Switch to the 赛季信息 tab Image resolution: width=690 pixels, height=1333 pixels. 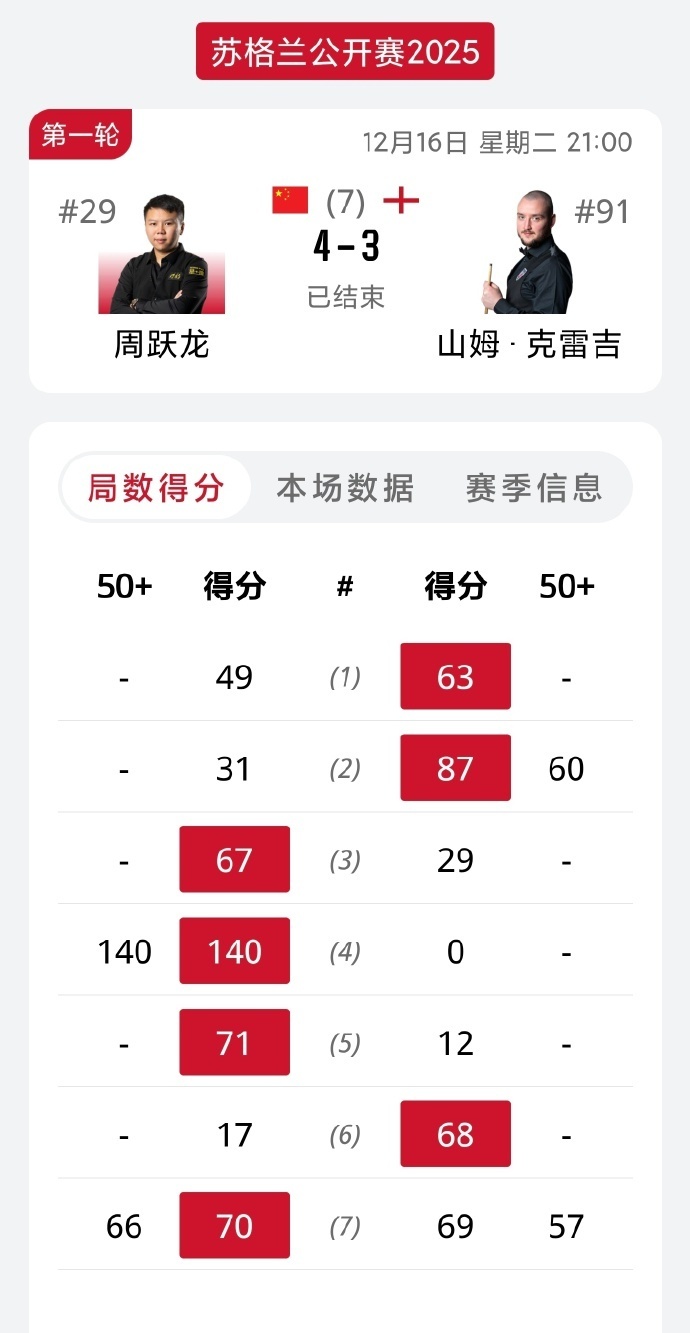tap(534, 488)
